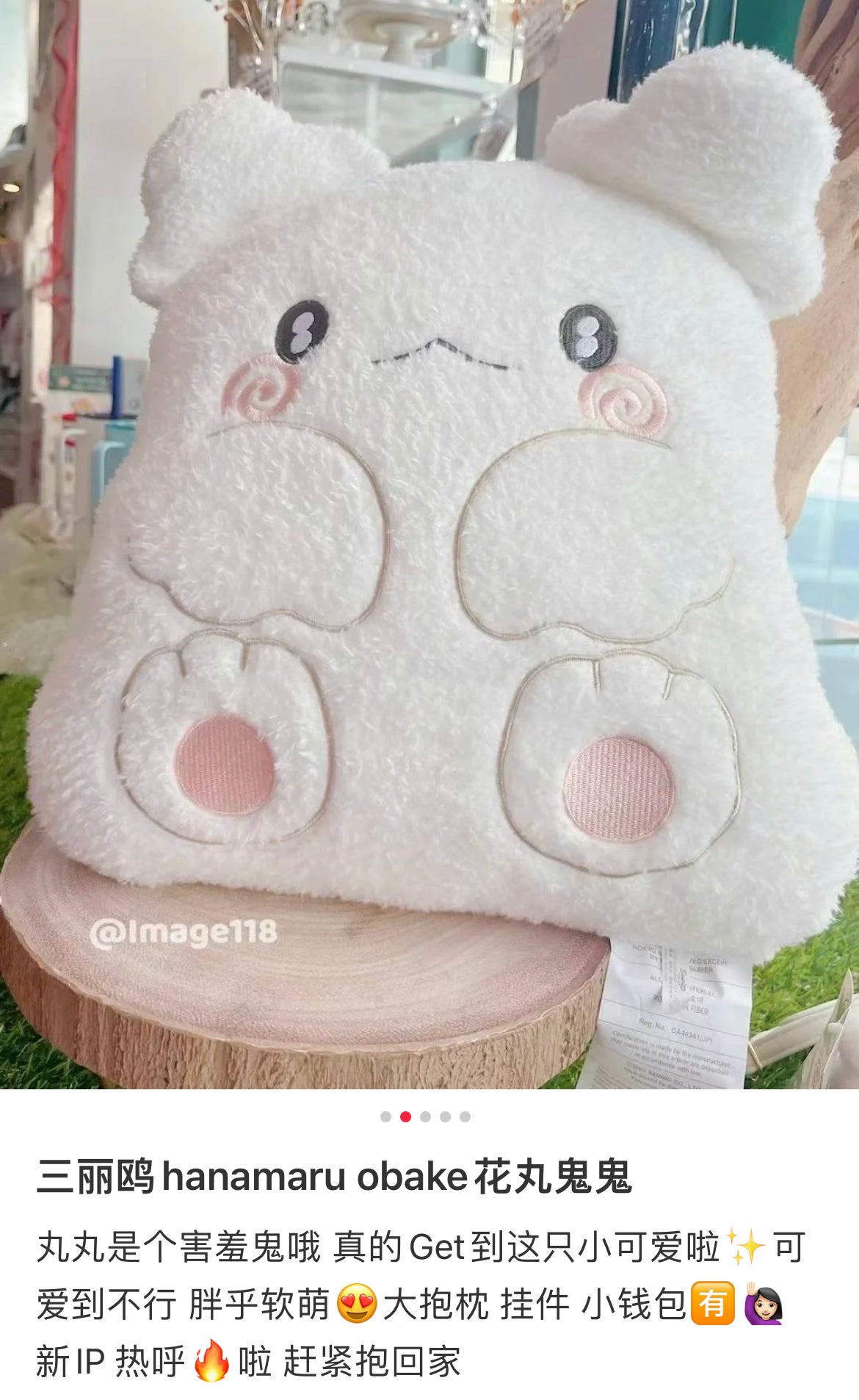The height and width of the screenshot is (1400, 859).
Task: Jump to the third carousel page dot
Action: tap(425, 1116)
